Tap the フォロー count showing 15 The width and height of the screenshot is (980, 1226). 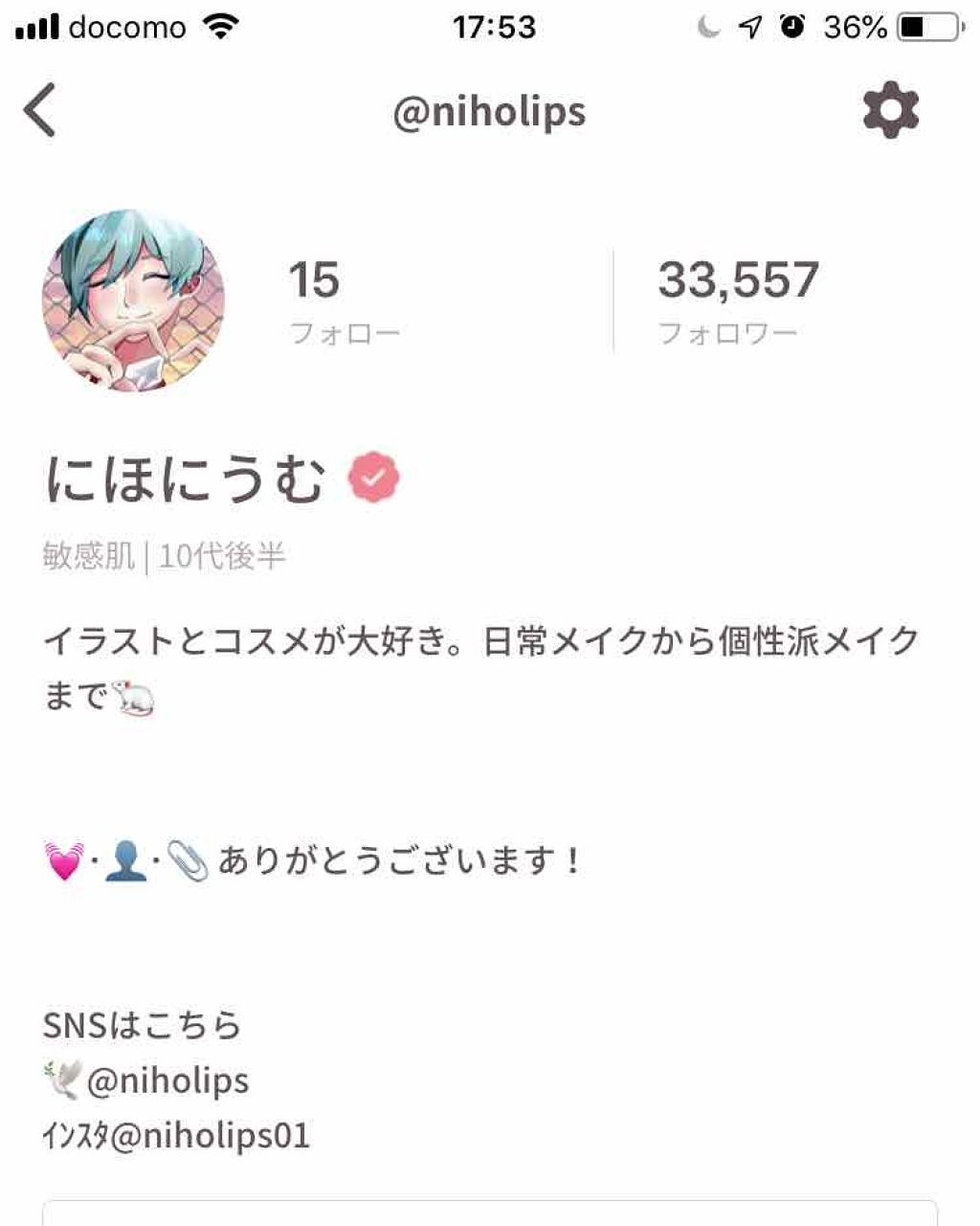point(316,279)
